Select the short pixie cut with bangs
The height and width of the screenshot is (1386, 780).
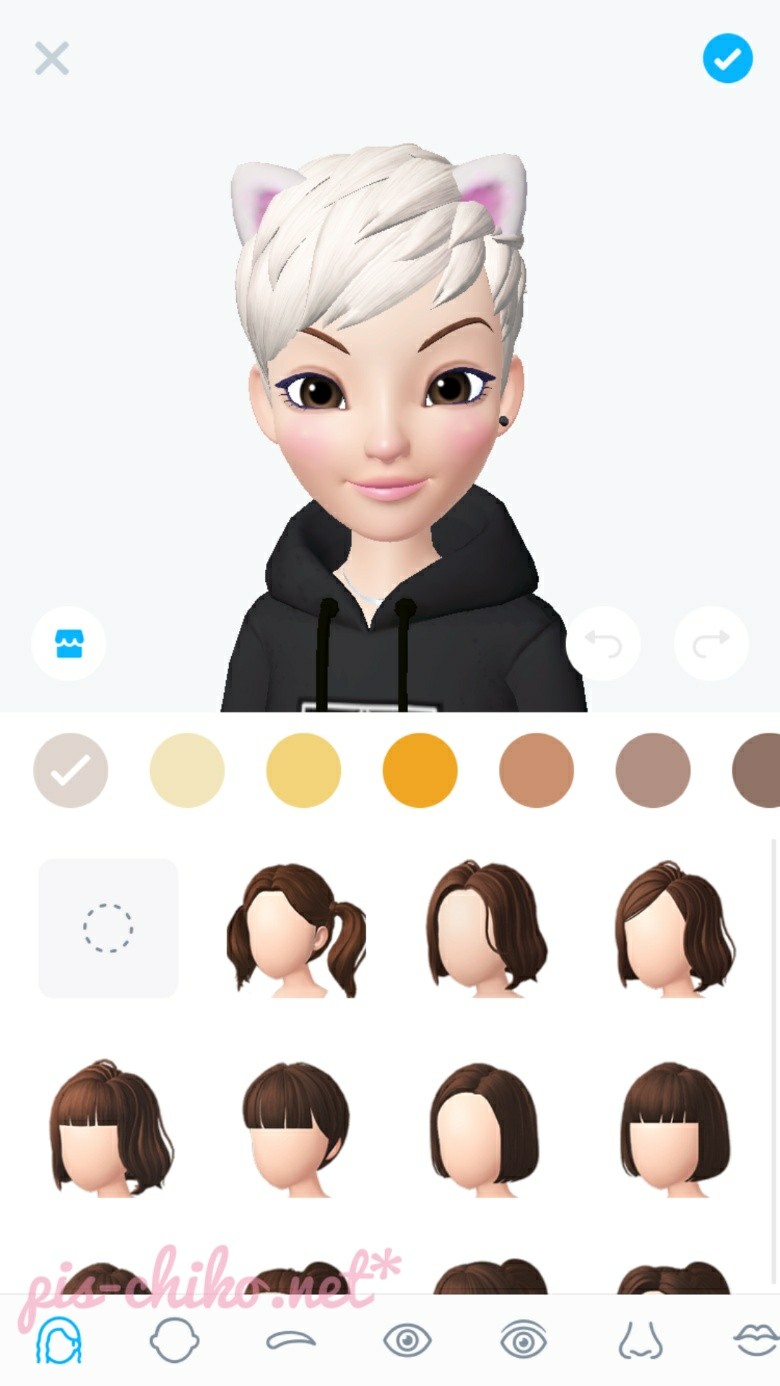point(296,1128)
